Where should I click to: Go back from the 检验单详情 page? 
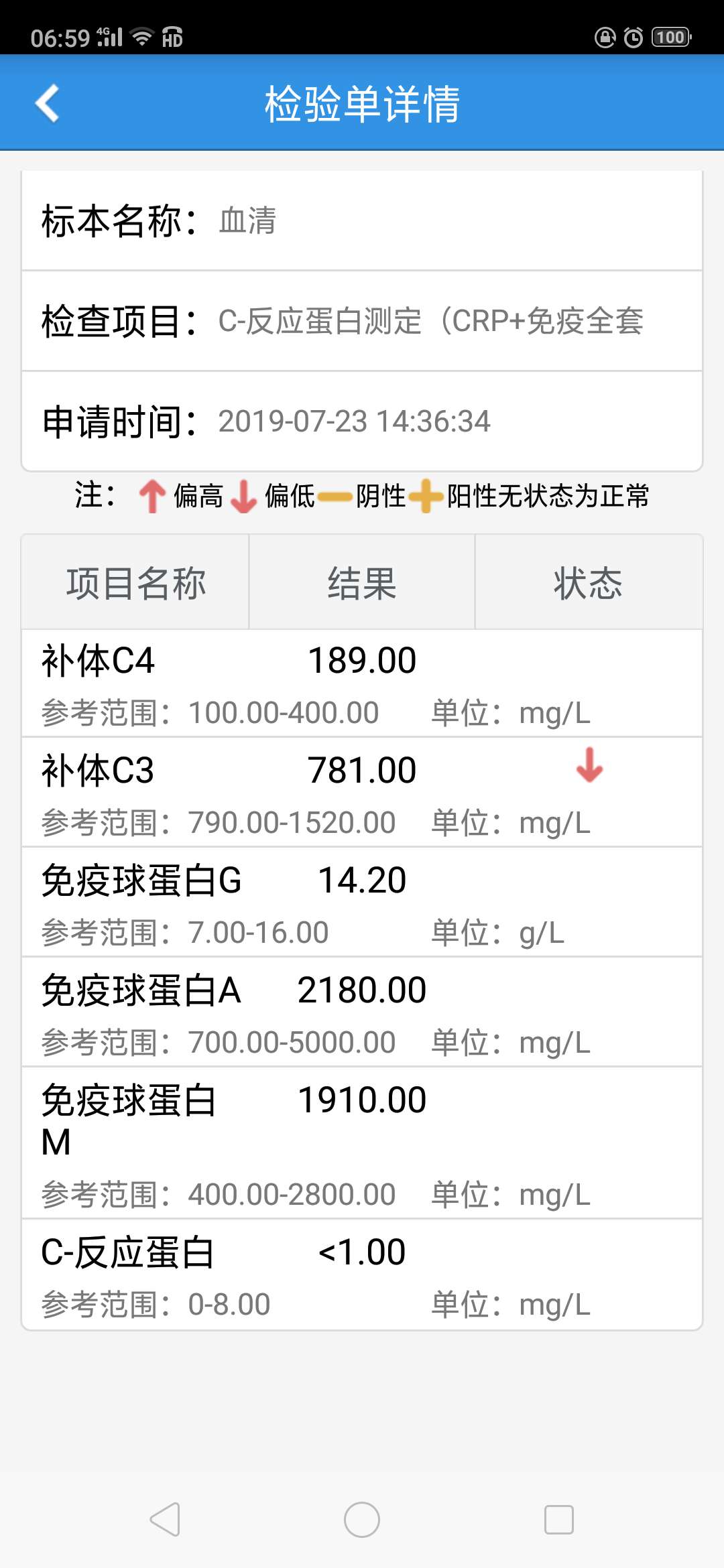point(48,103)
